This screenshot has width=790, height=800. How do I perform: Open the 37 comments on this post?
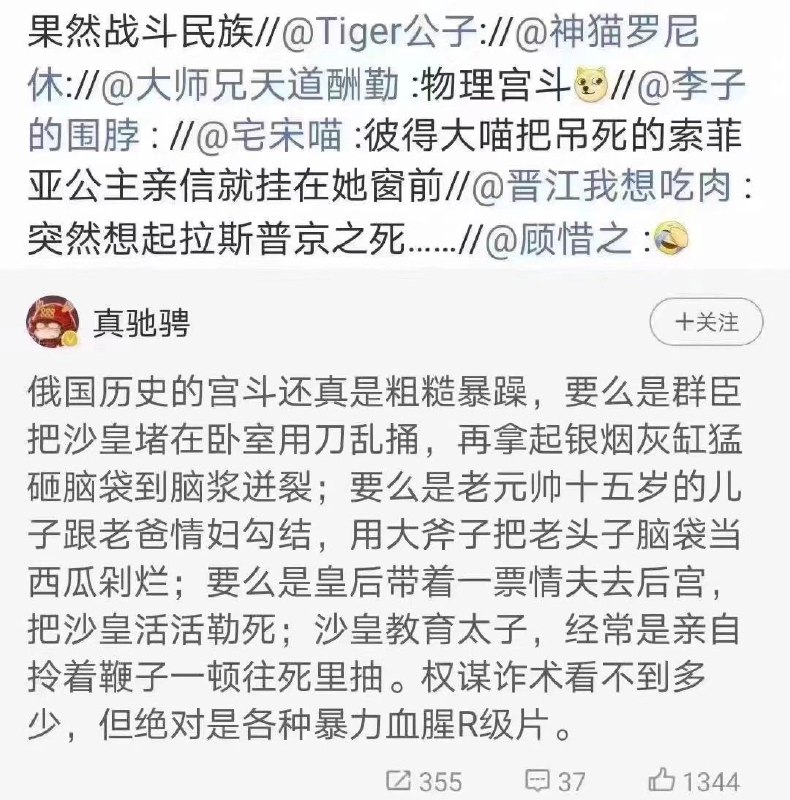[556, 781]
